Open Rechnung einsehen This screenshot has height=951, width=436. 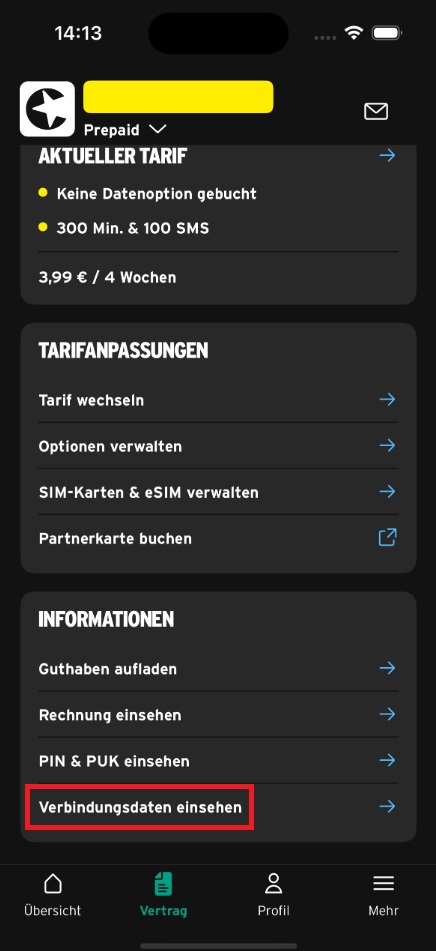pyautogui.click(x=218, y=714)
